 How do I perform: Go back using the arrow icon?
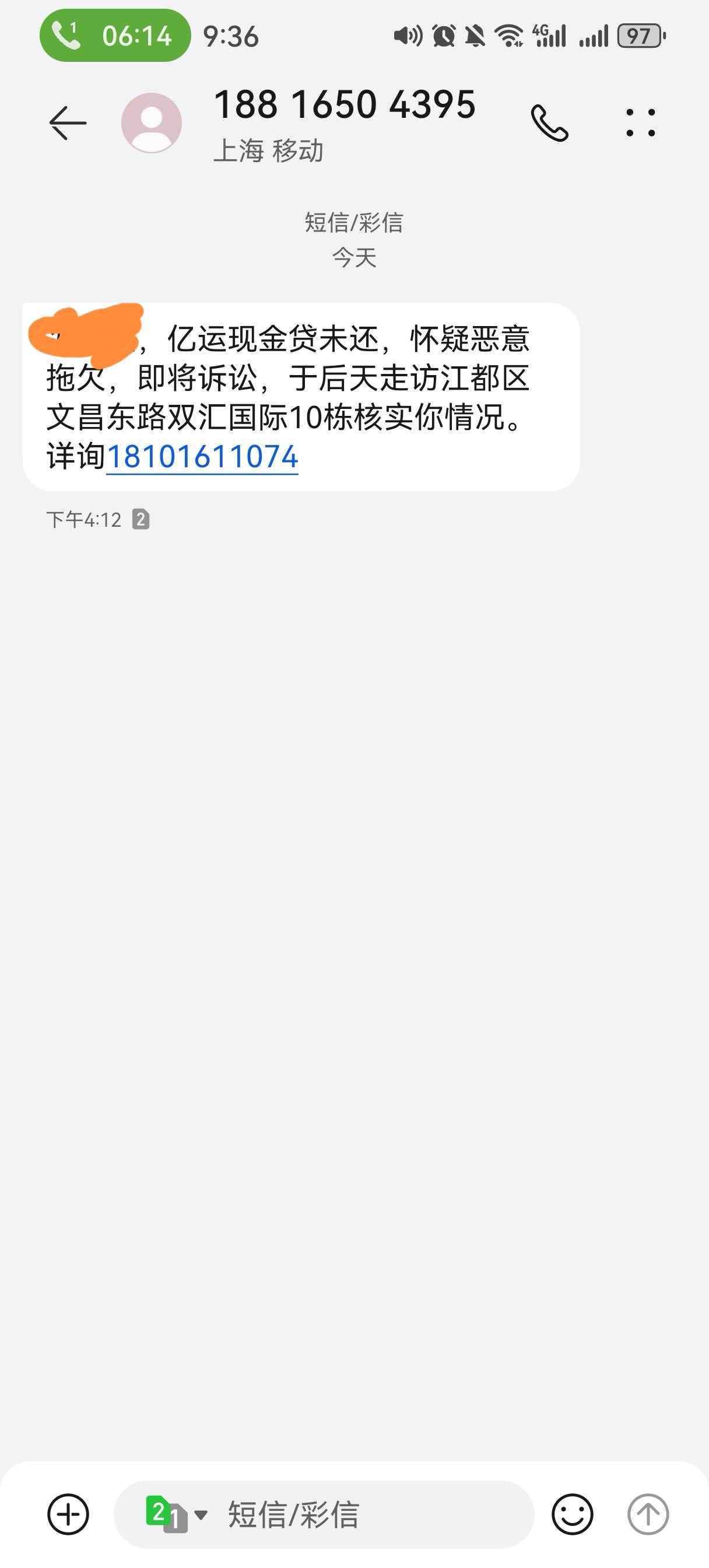point(68,123)
